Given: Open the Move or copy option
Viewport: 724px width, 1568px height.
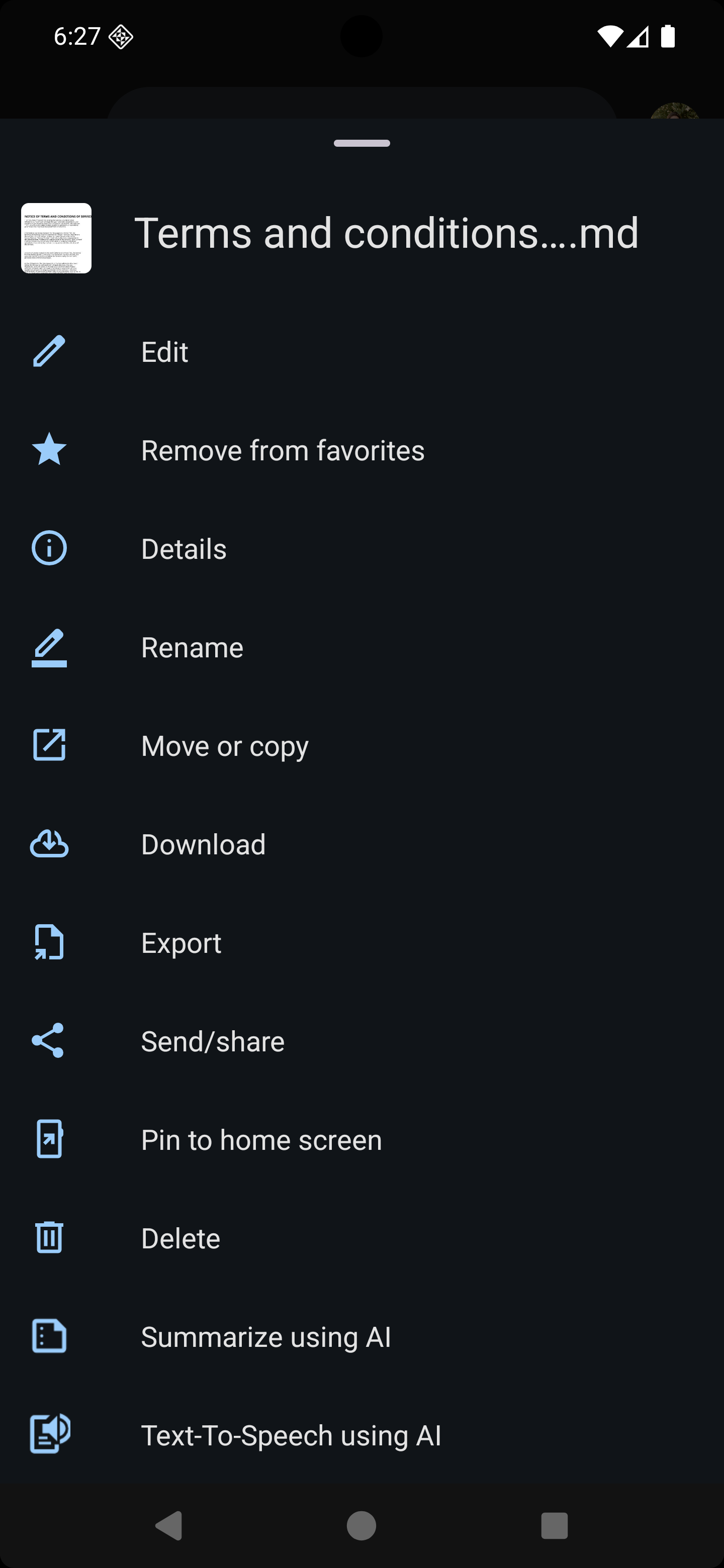Looking at the screenshot, I should tap(225, 746).
